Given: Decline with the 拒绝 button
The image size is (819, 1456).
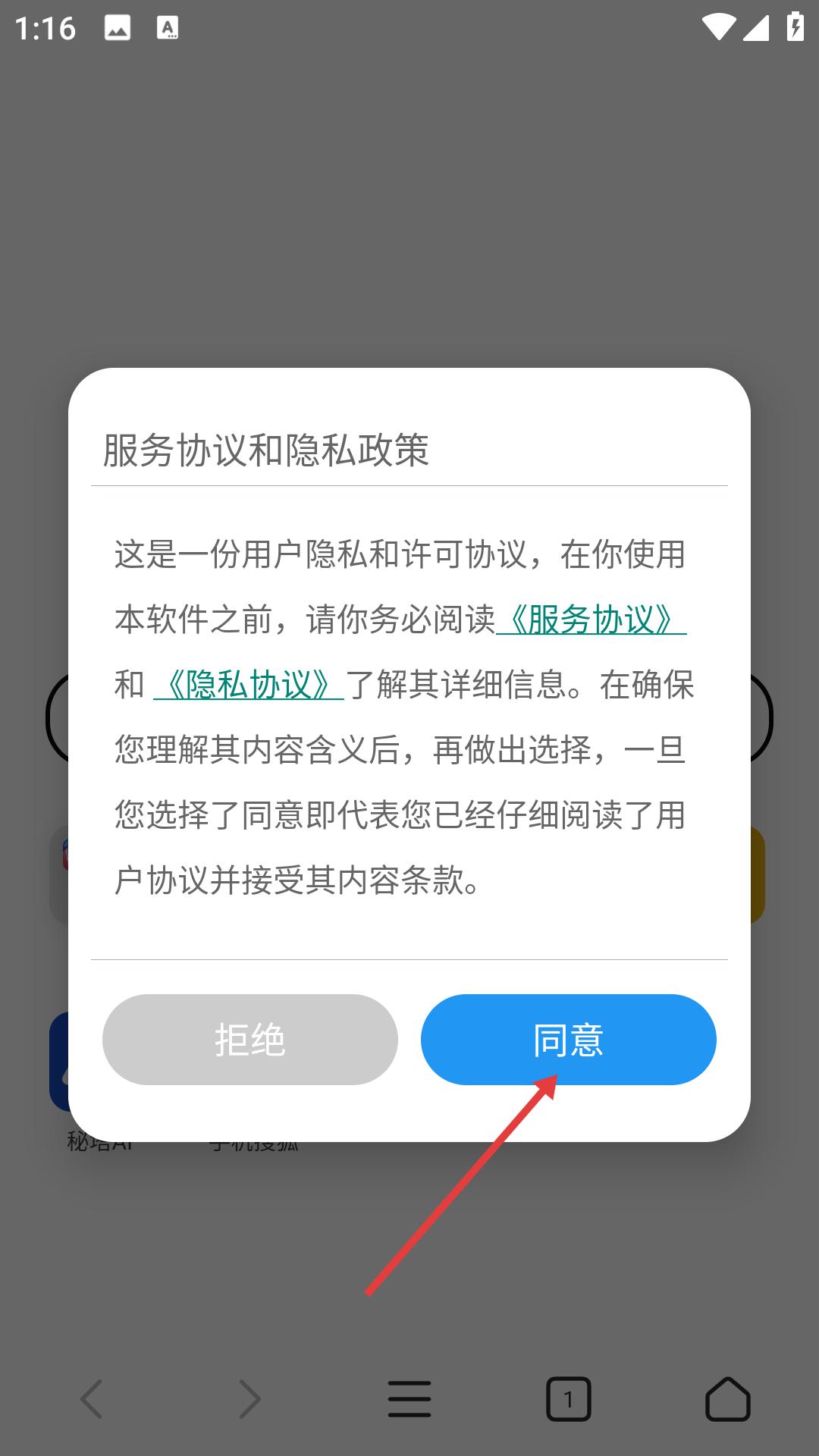Looking at the screenshot, I should (x=249, y=1039).
